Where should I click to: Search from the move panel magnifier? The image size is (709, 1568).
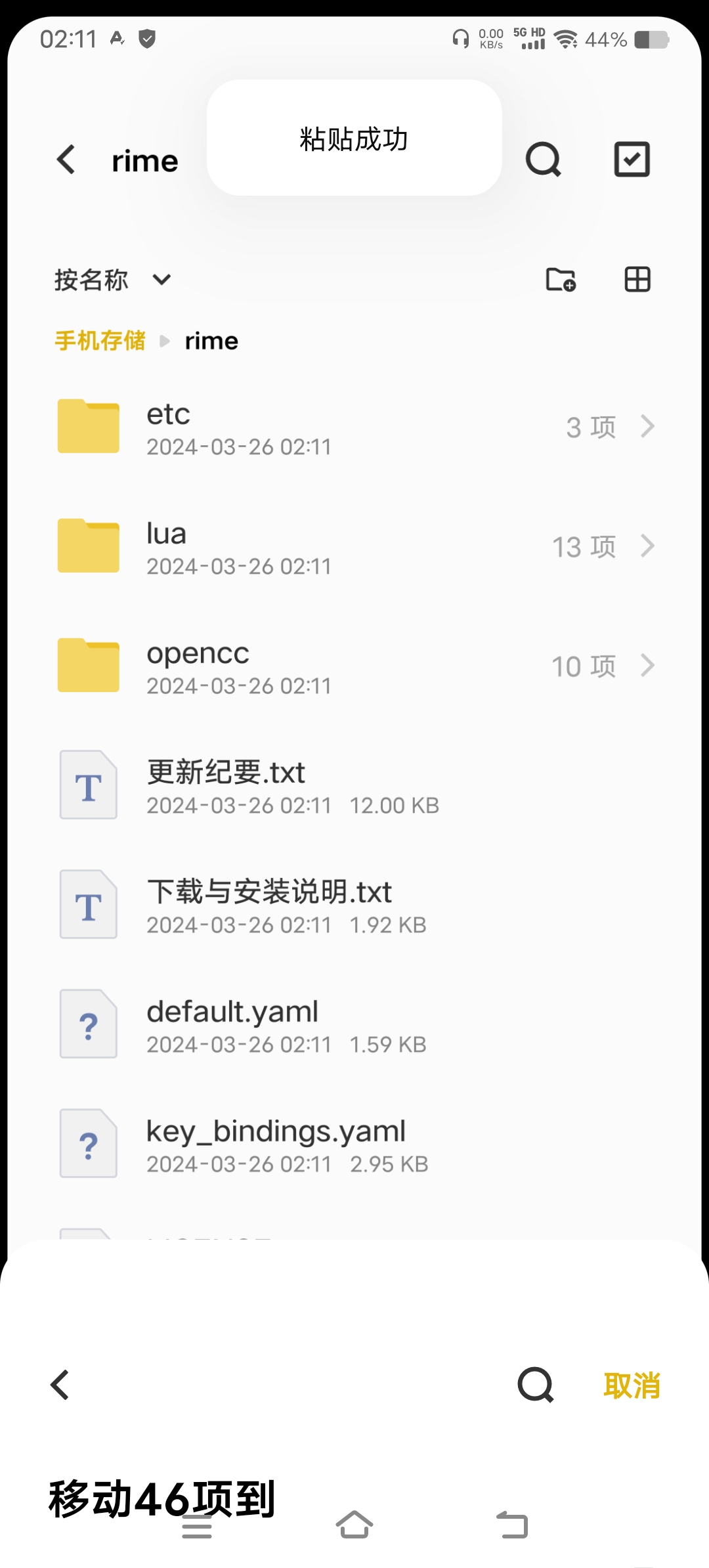[536, 1385]
